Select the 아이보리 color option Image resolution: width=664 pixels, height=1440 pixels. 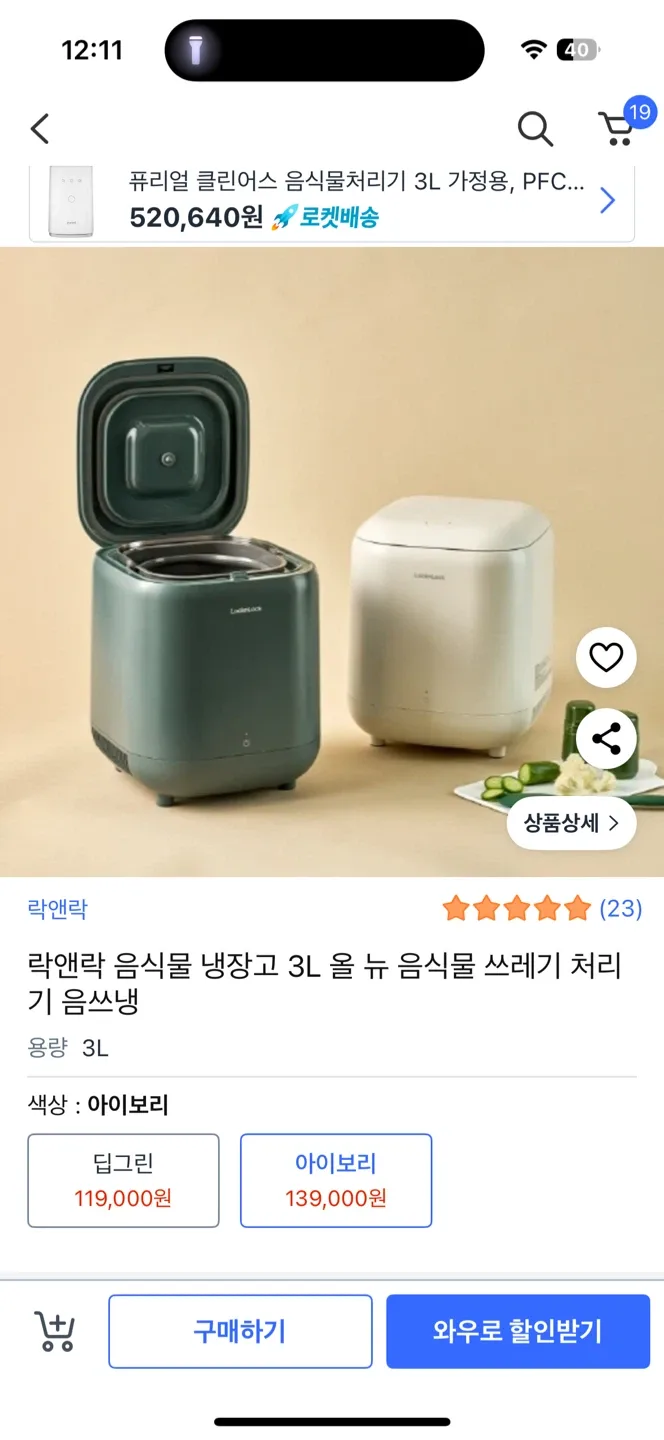point(336,1180)
